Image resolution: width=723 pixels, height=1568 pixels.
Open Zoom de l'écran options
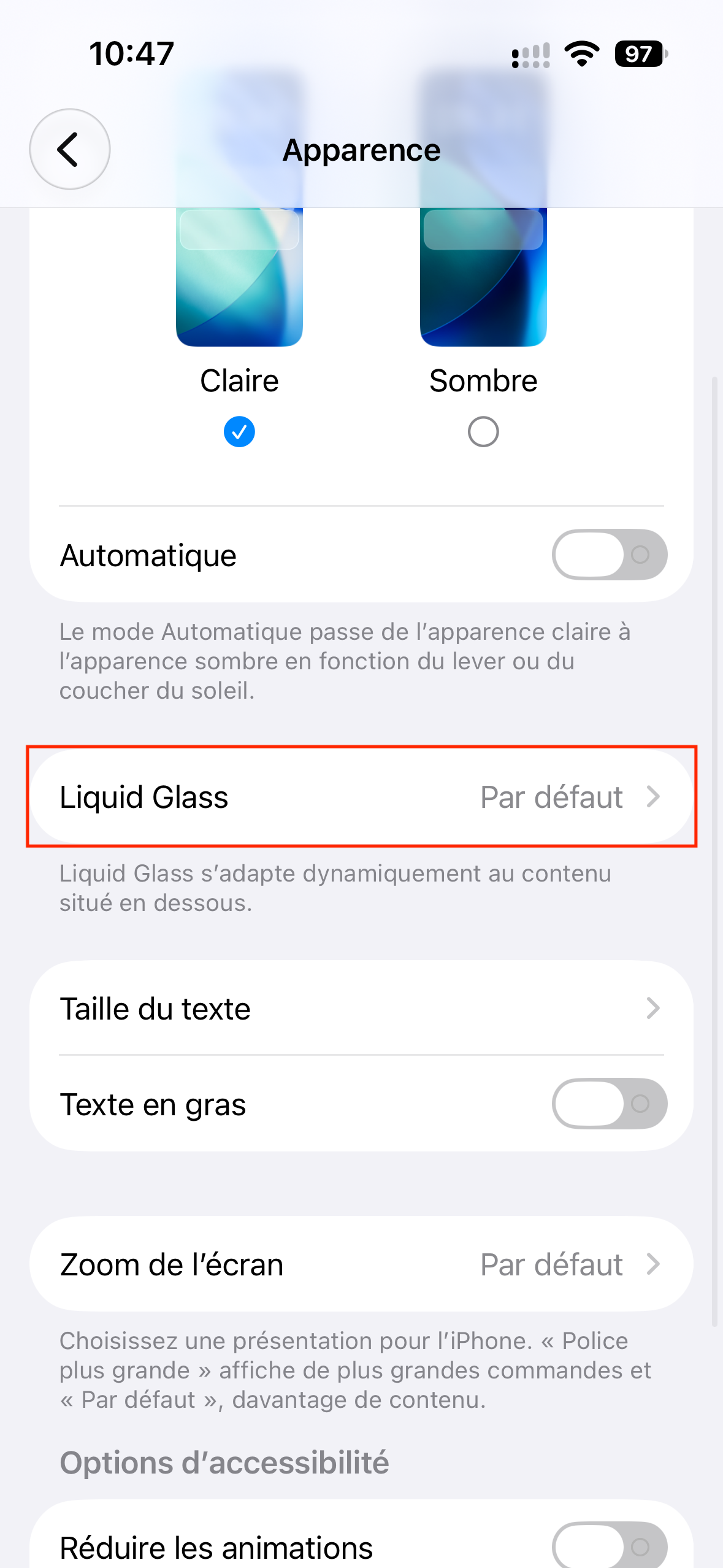pyautogui.click(x=362, y=1264)
